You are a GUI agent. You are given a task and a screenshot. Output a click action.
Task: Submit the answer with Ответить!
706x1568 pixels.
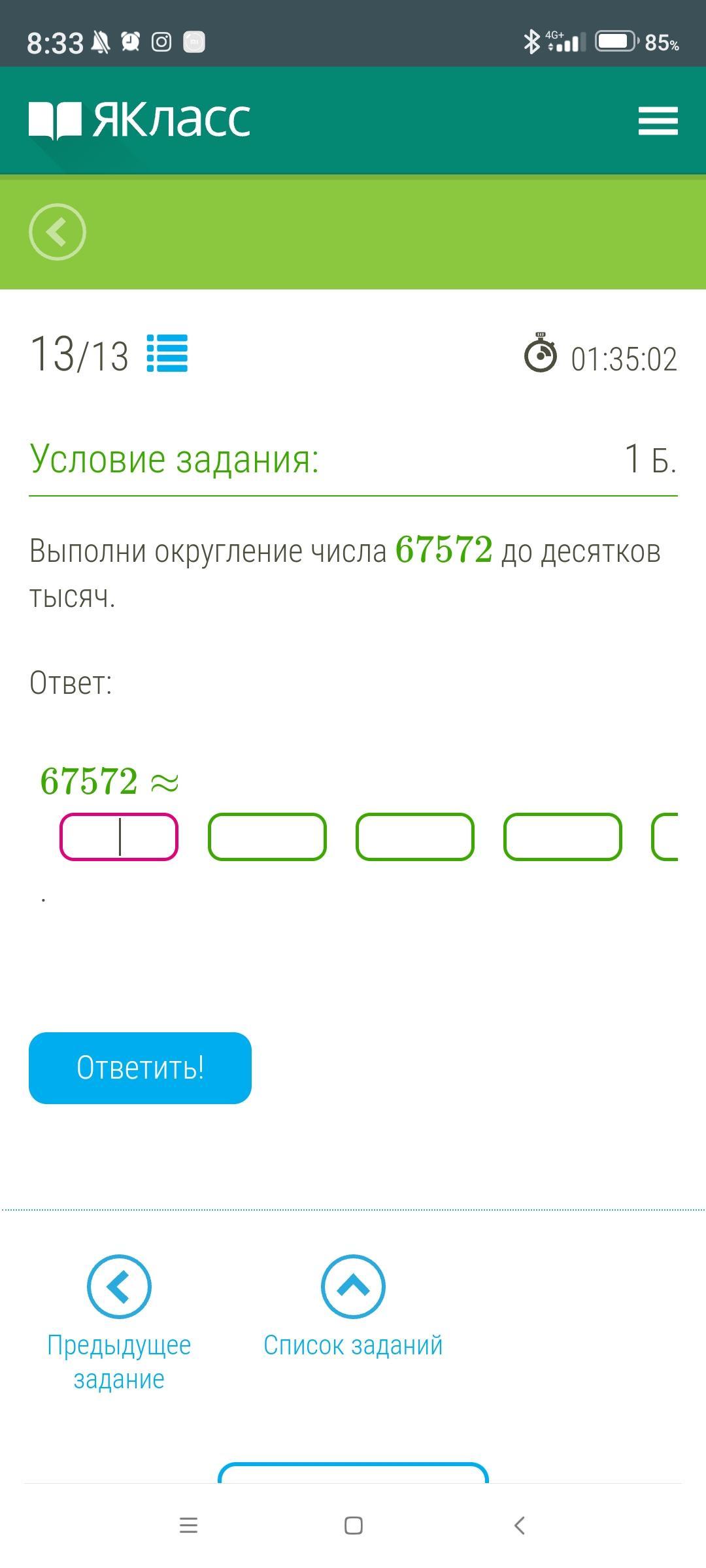(x=140, y=1068)
